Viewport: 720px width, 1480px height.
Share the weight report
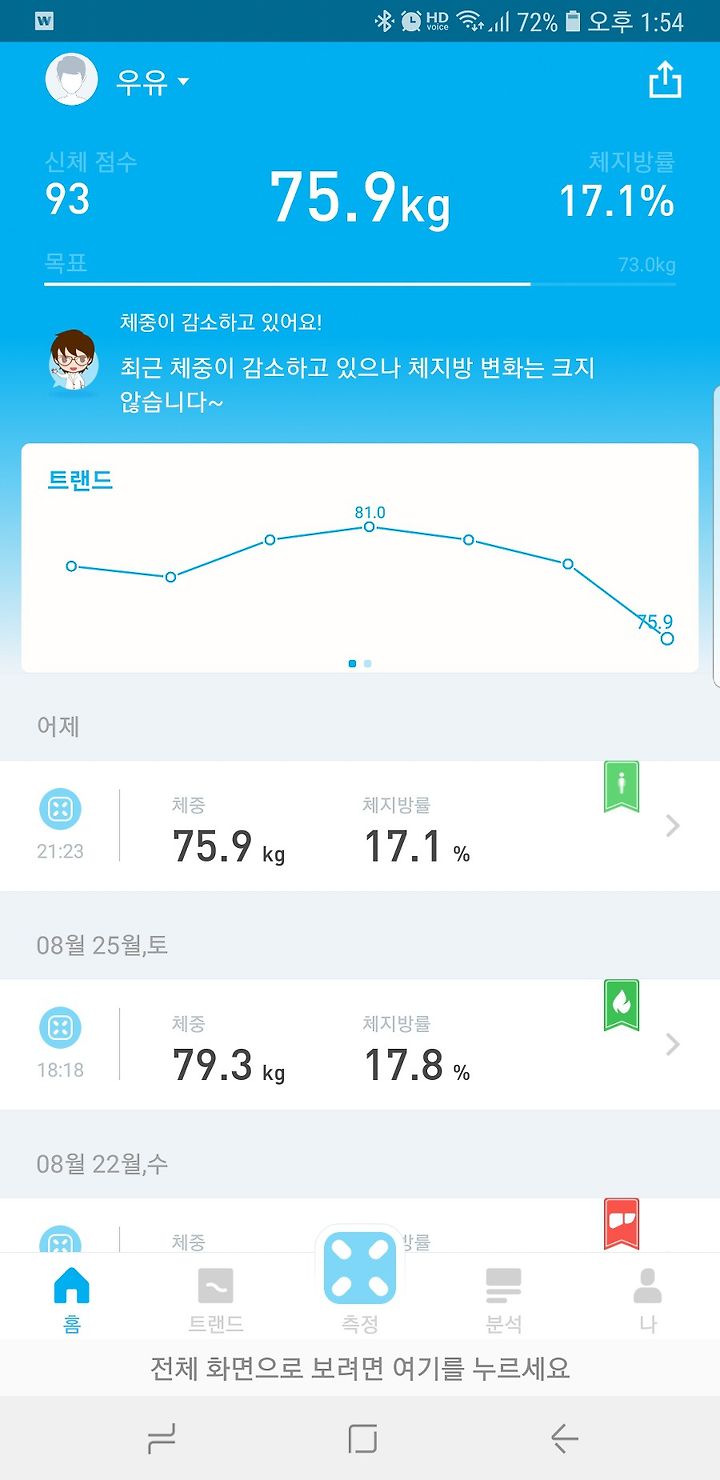(665, 80)
